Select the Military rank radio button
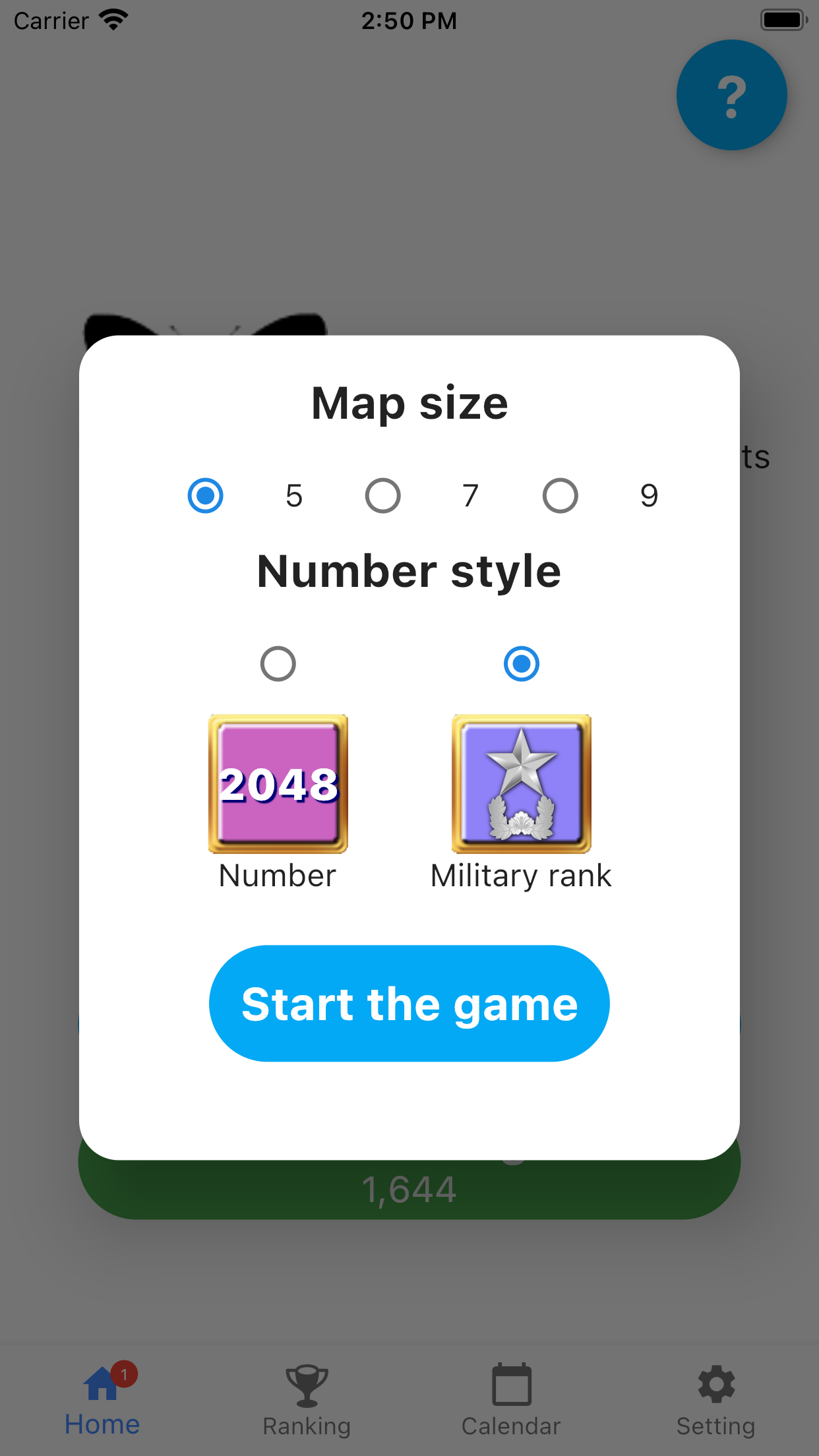This screenshot has width=819, height=1456. click(521, 663)
